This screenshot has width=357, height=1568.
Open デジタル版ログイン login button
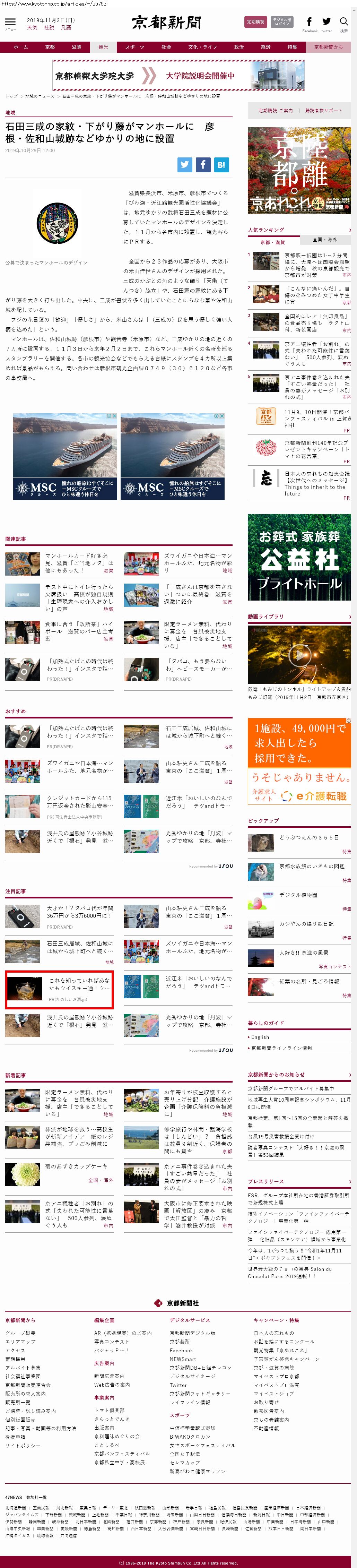tap(281, 22)
